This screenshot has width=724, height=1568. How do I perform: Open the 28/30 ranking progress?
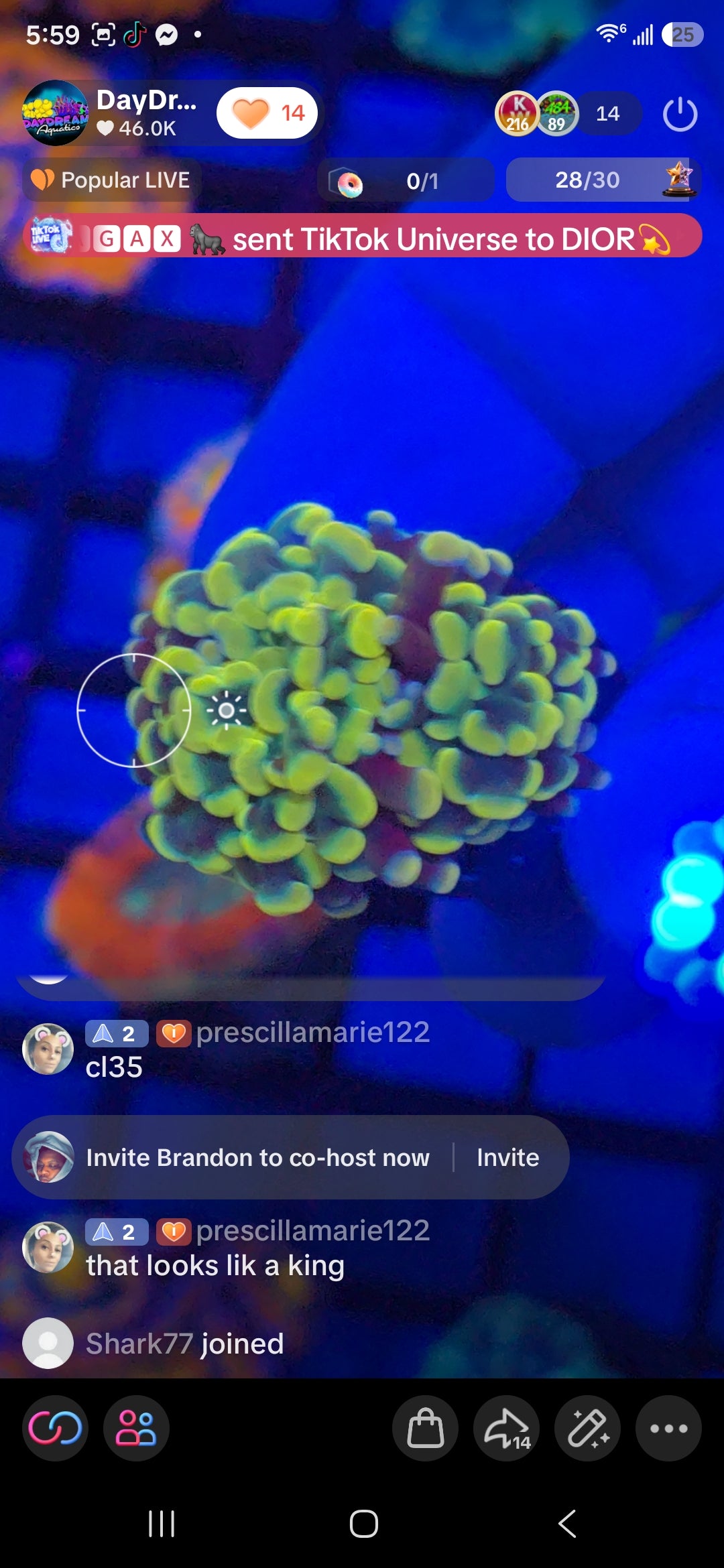click(x=603, y=180)
